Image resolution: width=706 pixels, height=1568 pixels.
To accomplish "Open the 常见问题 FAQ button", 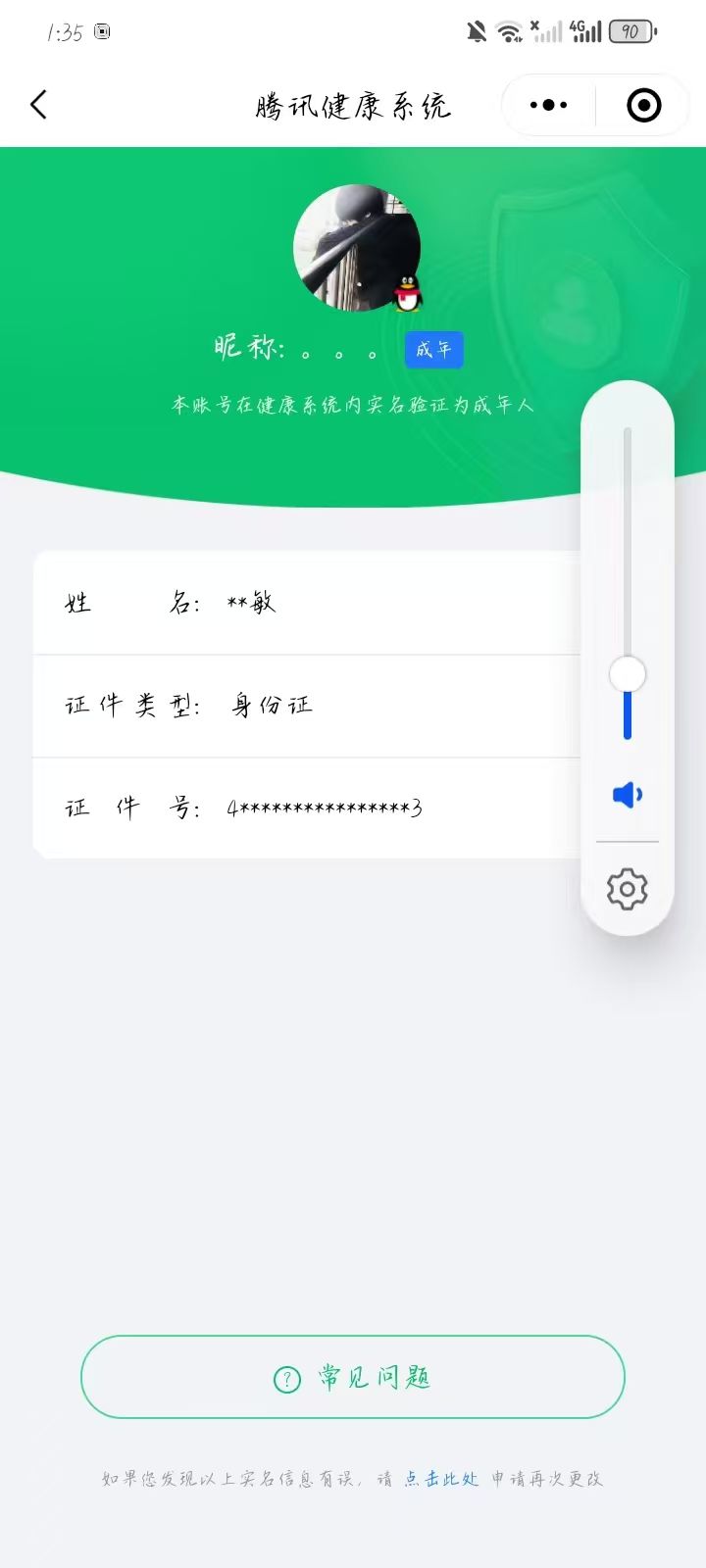I will tap(353, 1377).
